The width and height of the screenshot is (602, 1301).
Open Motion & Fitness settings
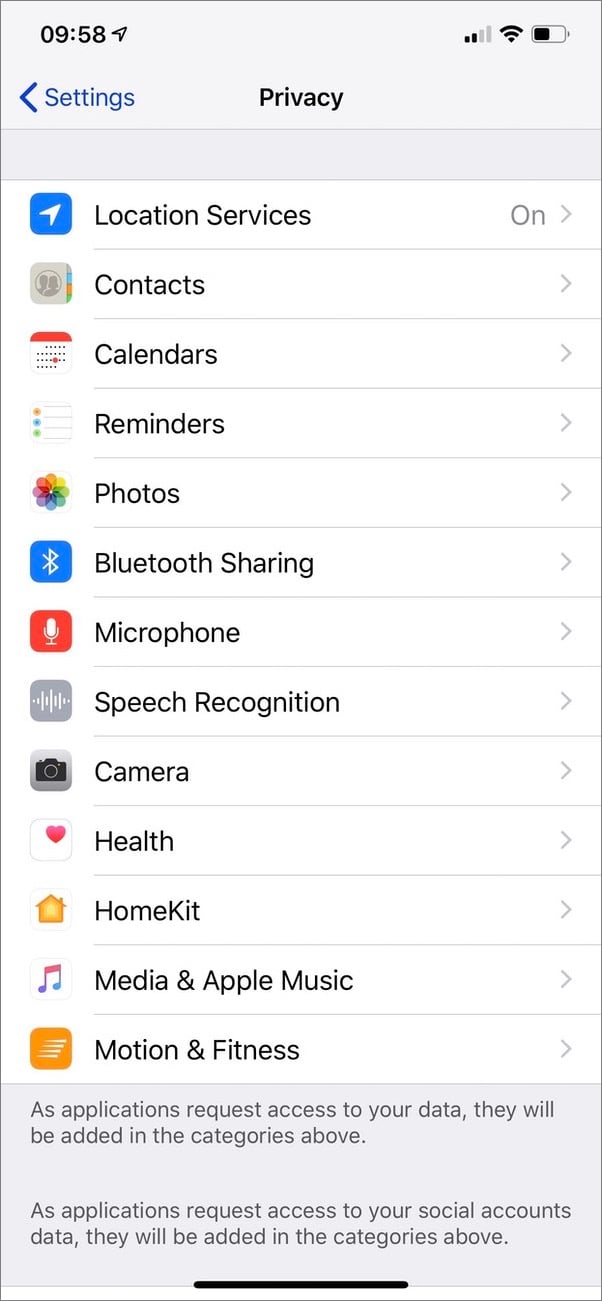coord(301,1049)
